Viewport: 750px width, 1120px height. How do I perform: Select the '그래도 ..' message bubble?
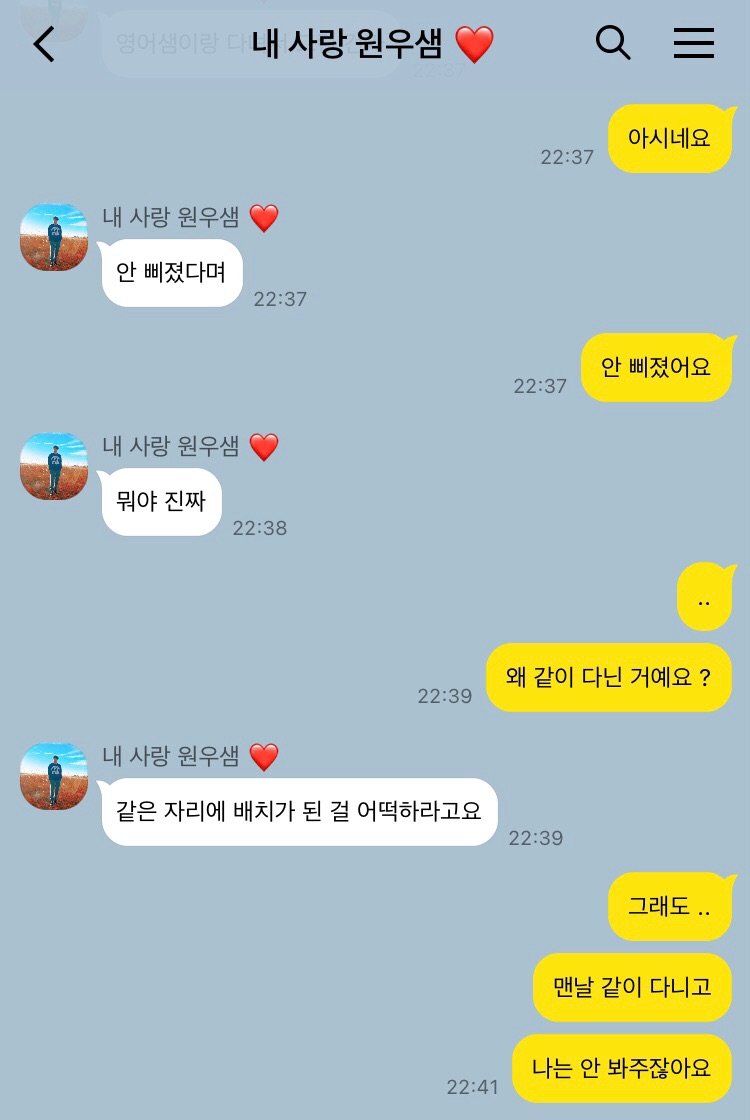click(x=672, y=906)
